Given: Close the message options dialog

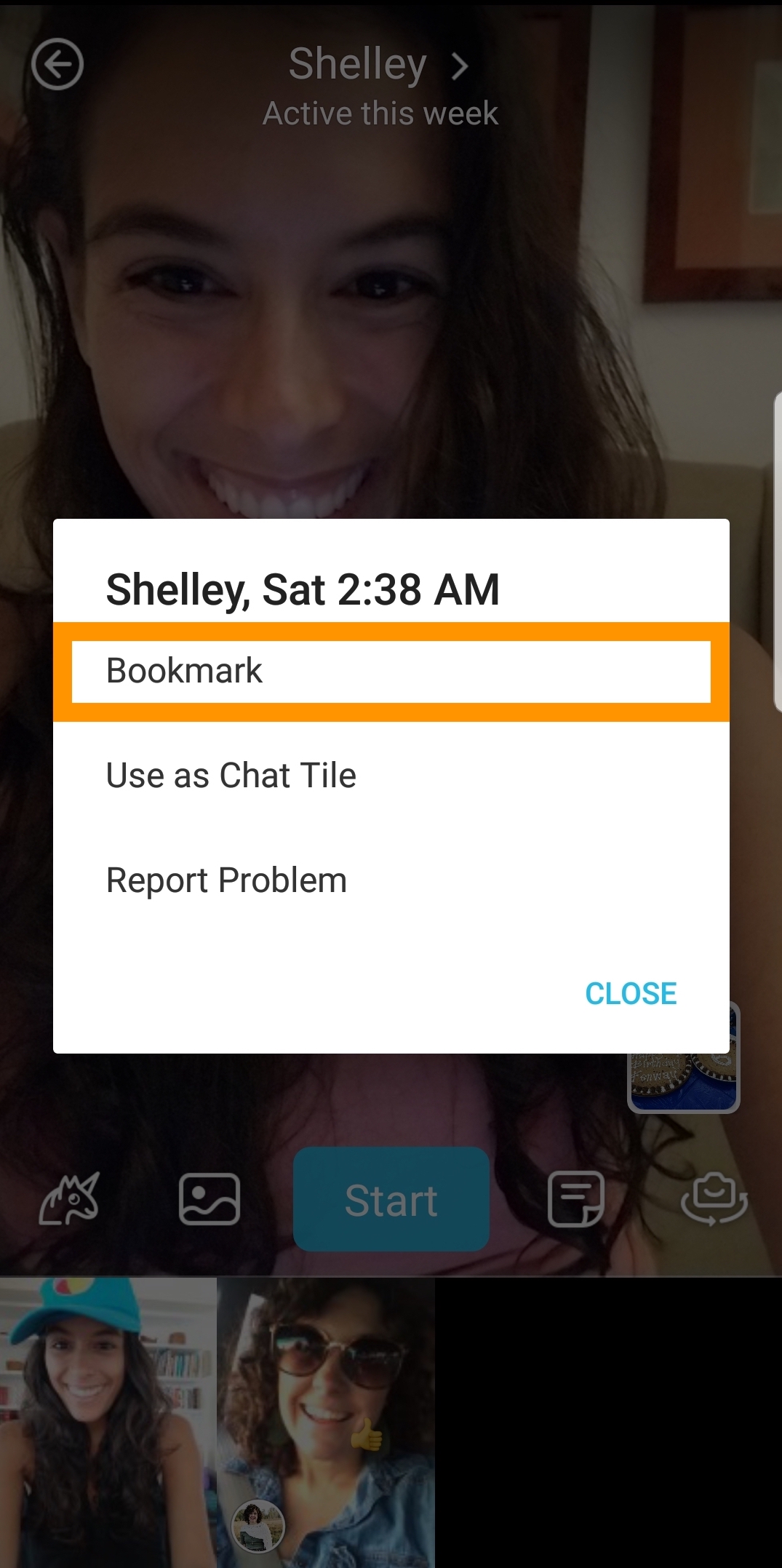Looking at the screenshot, I should click(x=631, y=993).
